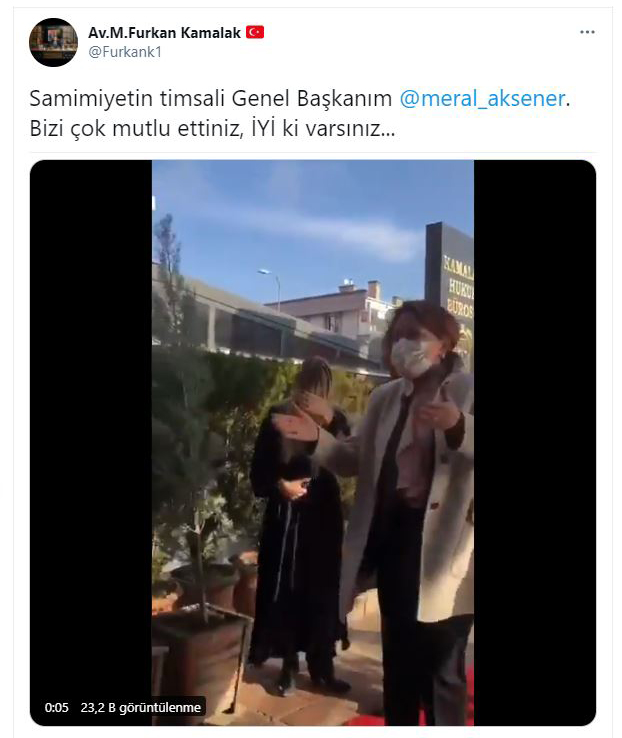Play the embedded tweet video
The width and height of the screenshot is (622, 738).
click(x=312, y=442)
